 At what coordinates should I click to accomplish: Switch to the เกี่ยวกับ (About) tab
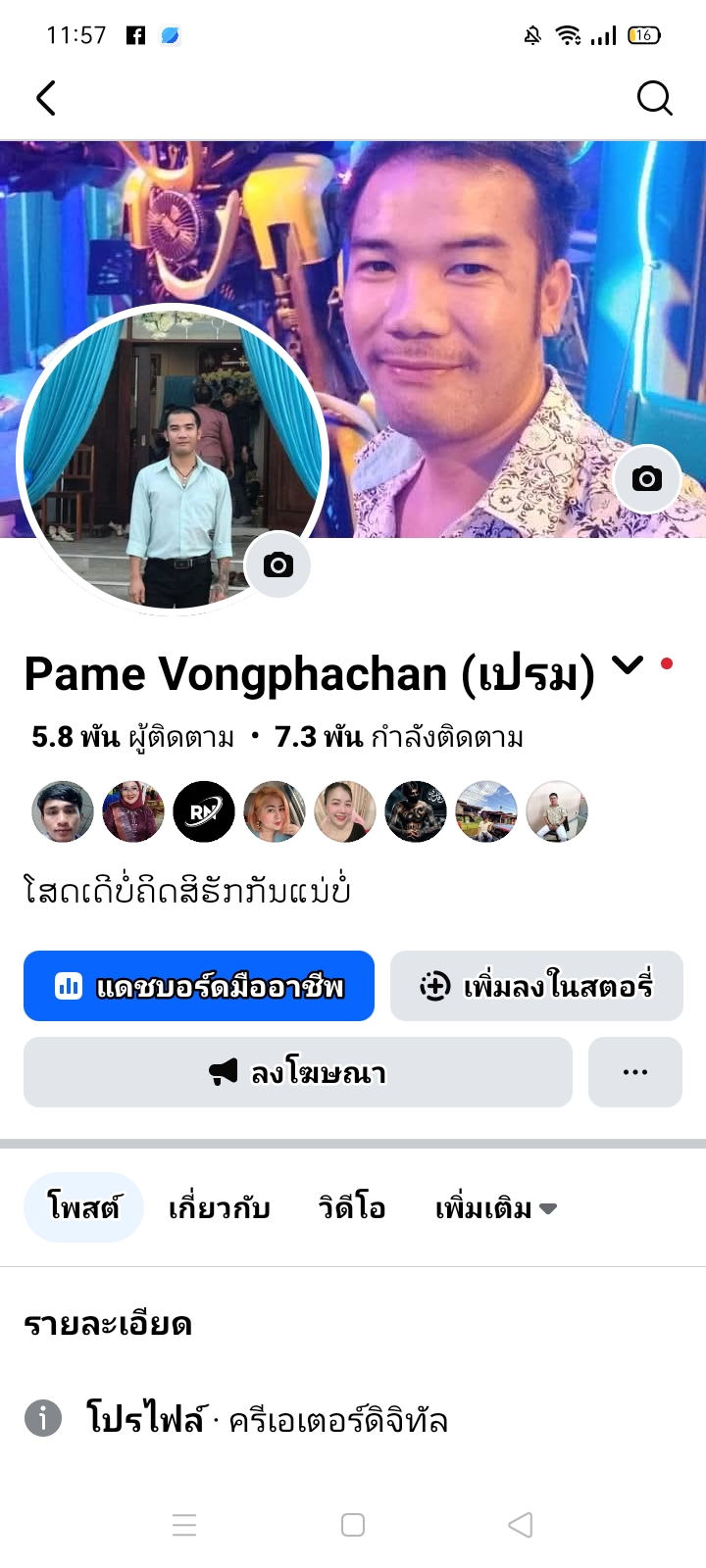219,1207
